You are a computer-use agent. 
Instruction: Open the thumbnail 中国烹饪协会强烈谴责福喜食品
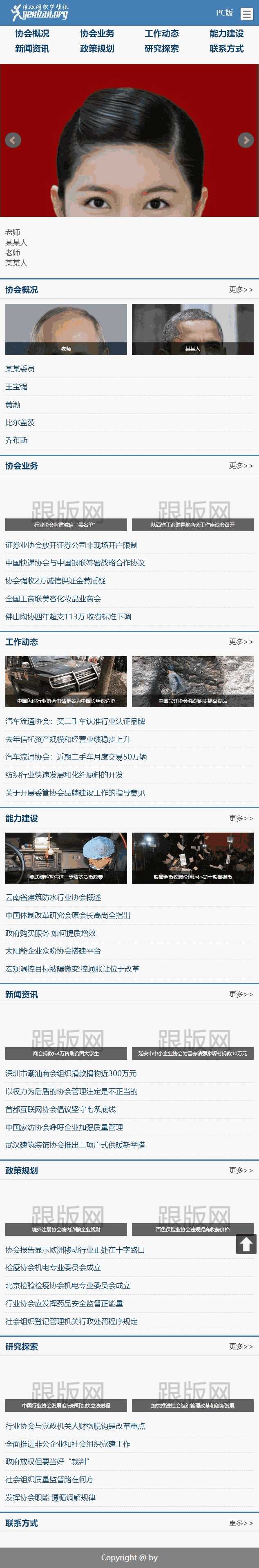(x=192, y=682)
